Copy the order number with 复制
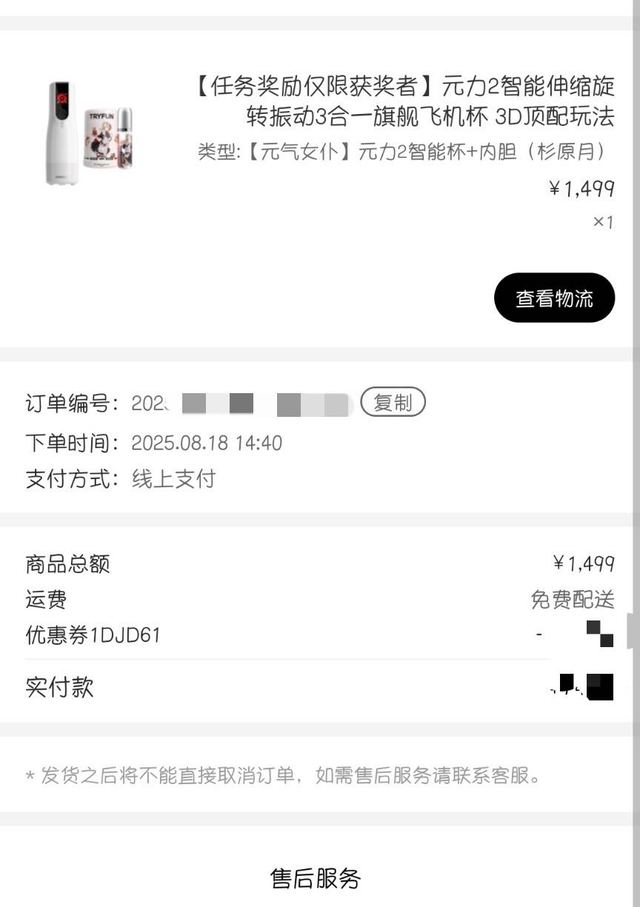This screenshot has width=640, height=907. click(393, 403)
